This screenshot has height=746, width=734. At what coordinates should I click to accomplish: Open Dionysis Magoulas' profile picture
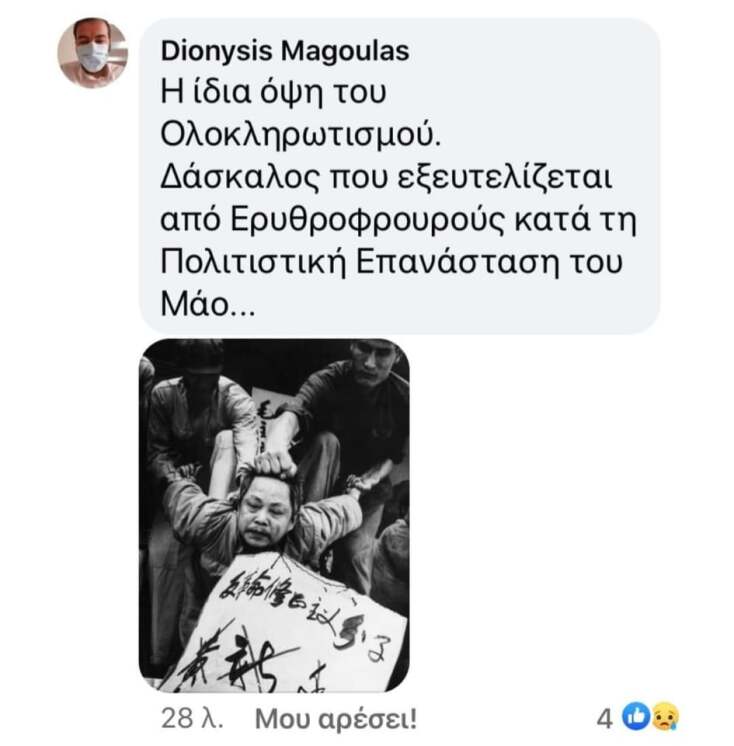[92, 53]
